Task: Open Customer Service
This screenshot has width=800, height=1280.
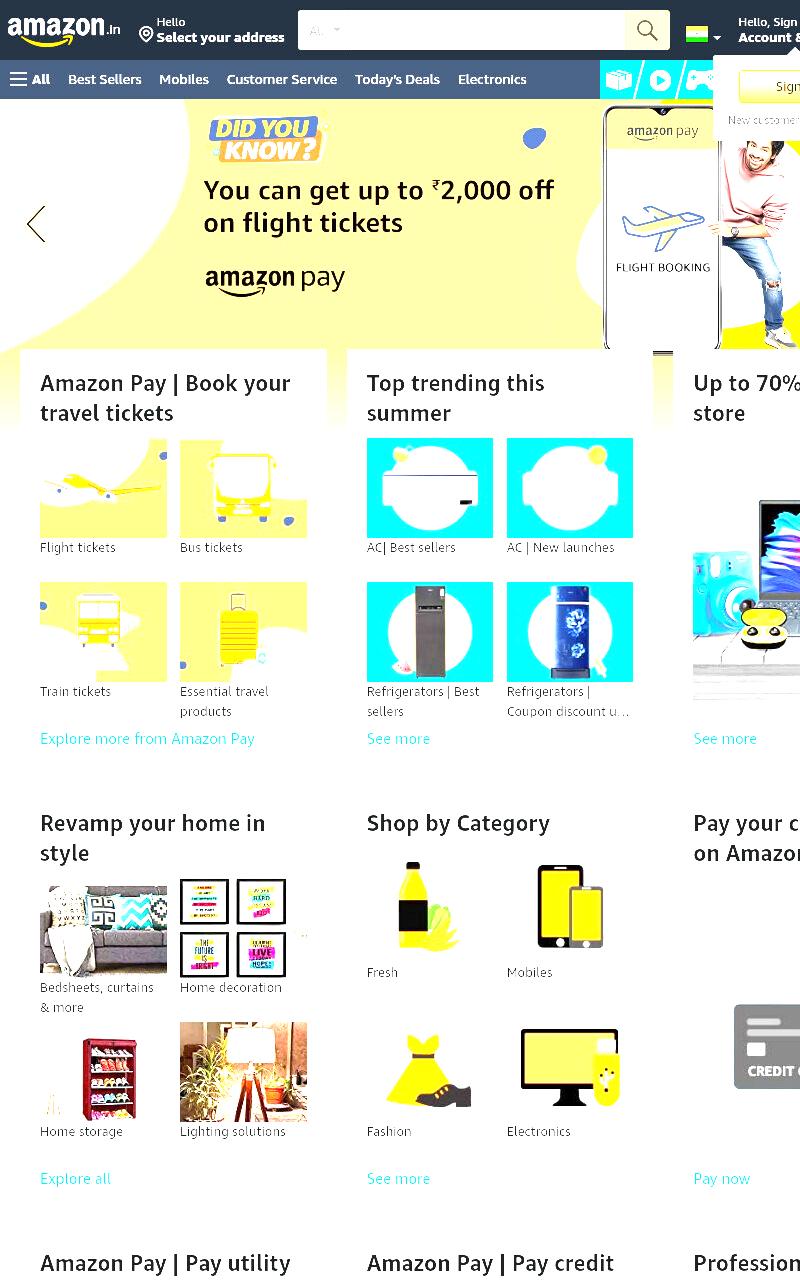Action: 282,79
